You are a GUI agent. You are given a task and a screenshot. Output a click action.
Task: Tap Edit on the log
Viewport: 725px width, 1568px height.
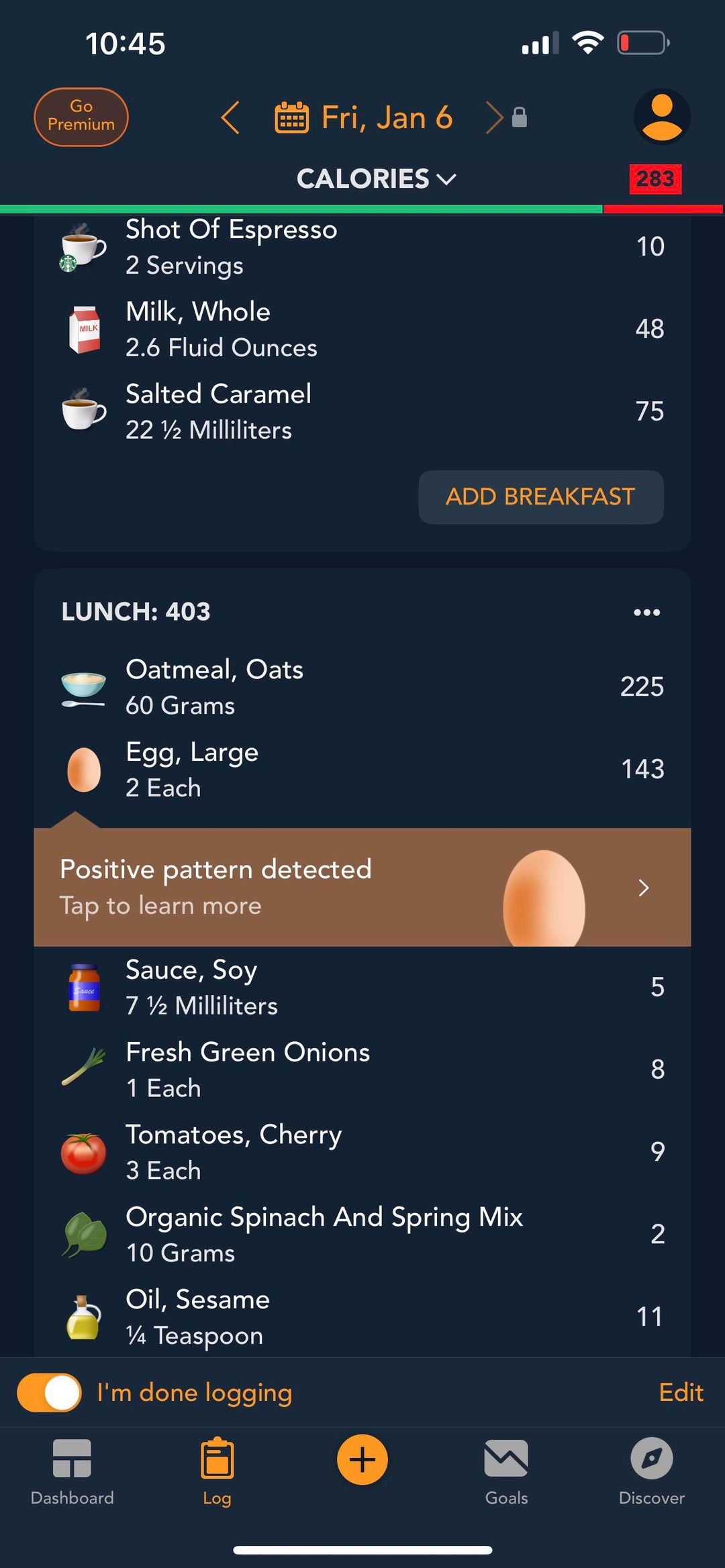[681, 1392]
